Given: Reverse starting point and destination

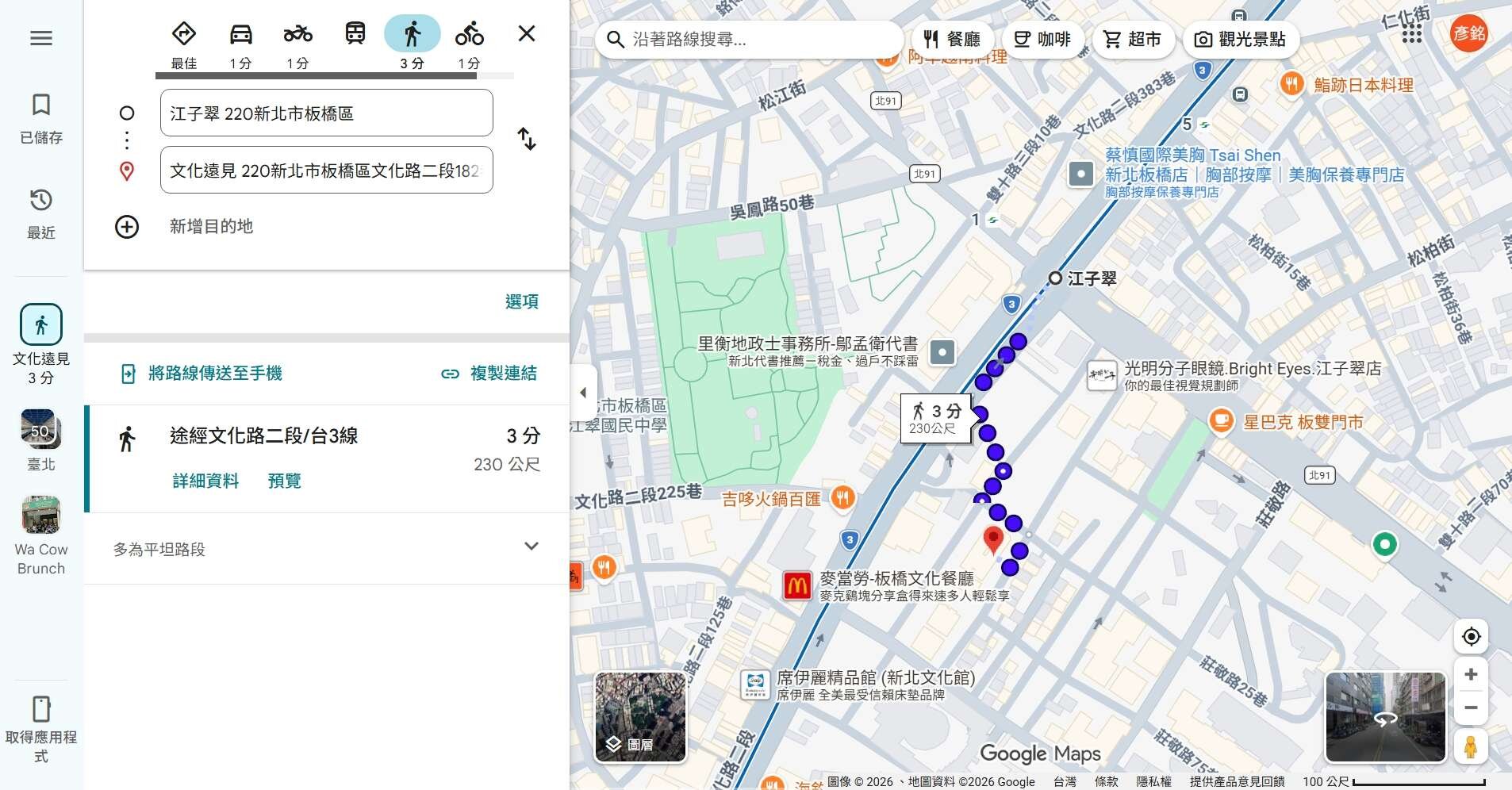Looking at the screenshot, I should click(527, 140).
